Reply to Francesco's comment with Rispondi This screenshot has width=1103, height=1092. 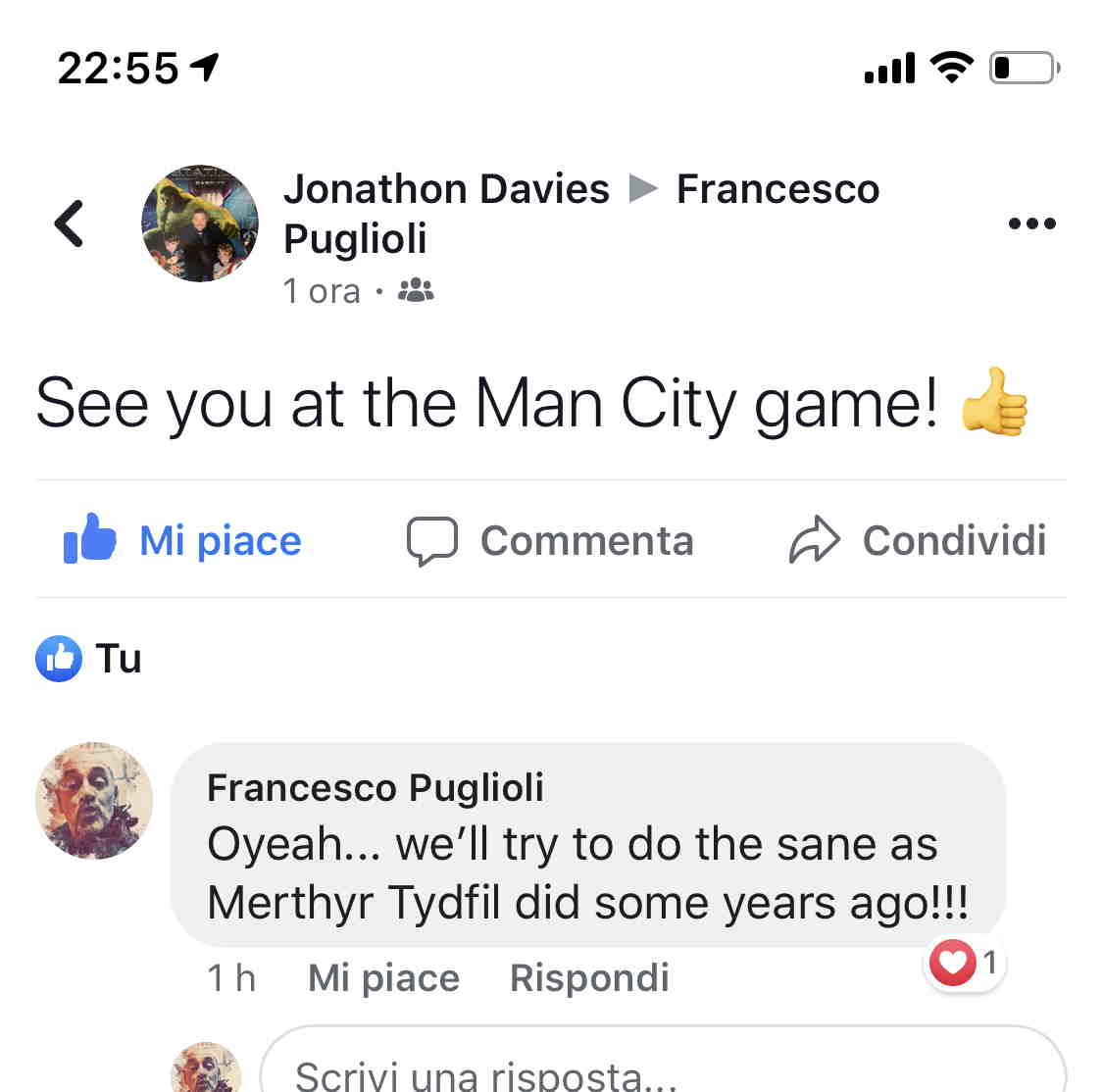589,977
